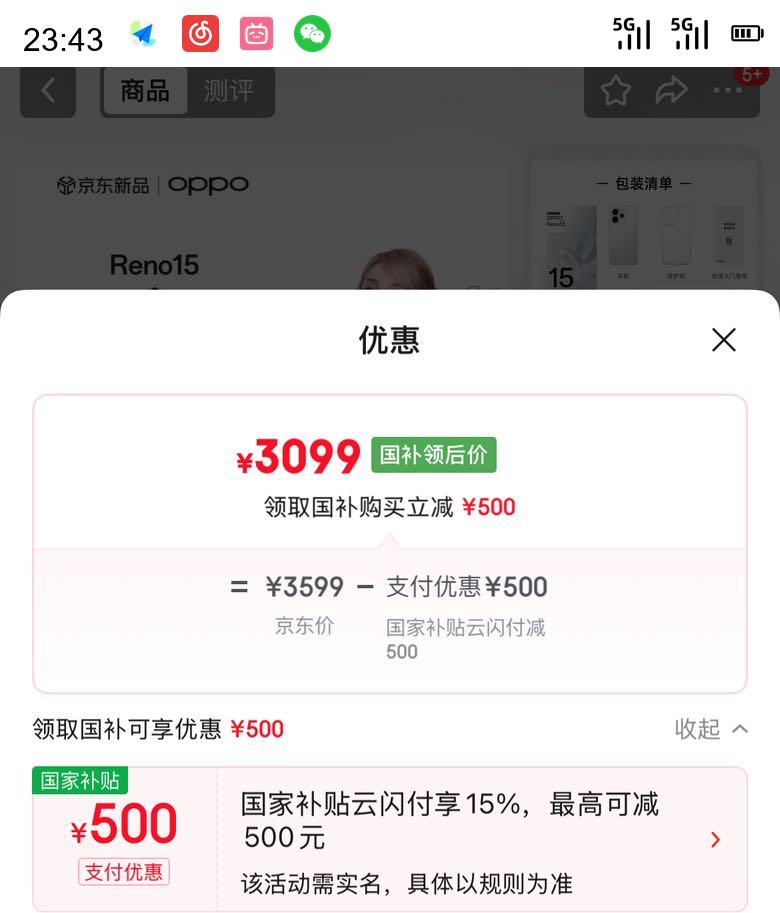The width and height of the screenshot is (780, 913).
Task: Close the 优惠 discount popup
Action: tap(724, 340)
